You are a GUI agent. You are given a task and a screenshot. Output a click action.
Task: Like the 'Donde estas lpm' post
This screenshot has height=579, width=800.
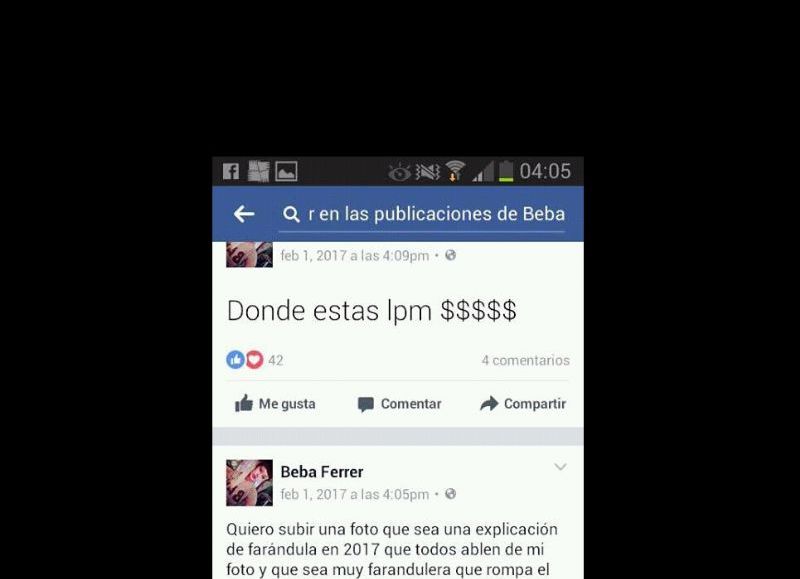tap(275, 404)
